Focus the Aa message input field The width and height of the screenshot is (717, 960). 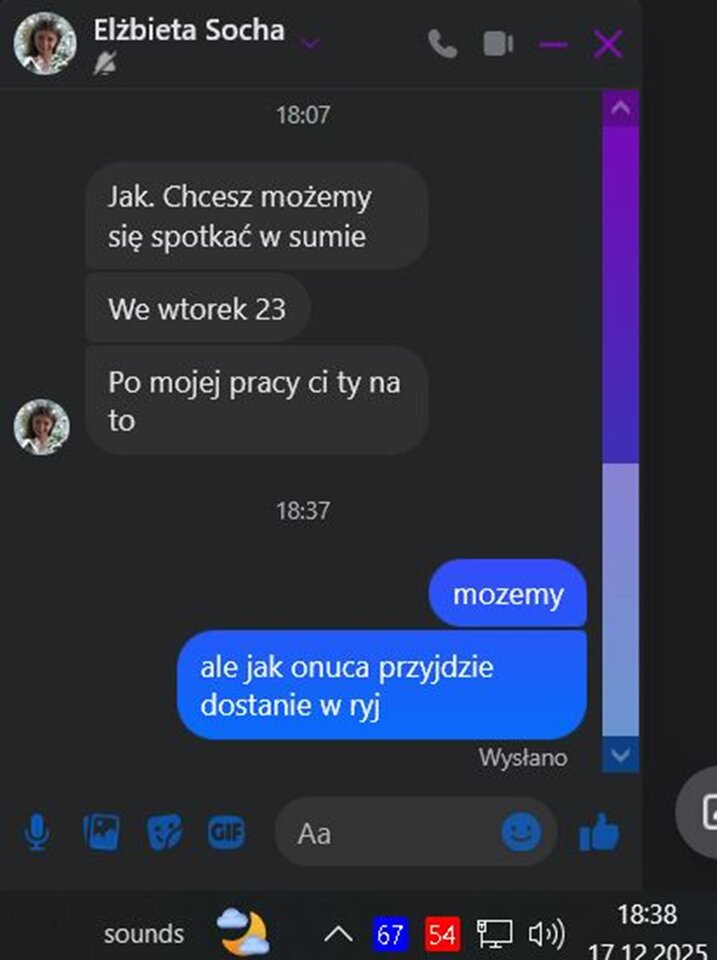(x=390, y=832)
